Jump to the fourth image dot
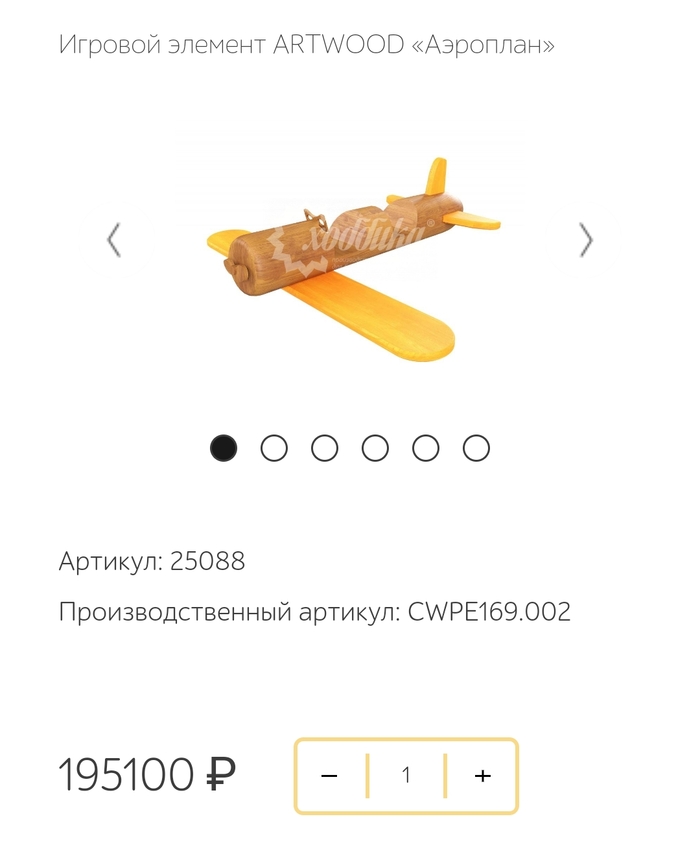 point(375,448)
